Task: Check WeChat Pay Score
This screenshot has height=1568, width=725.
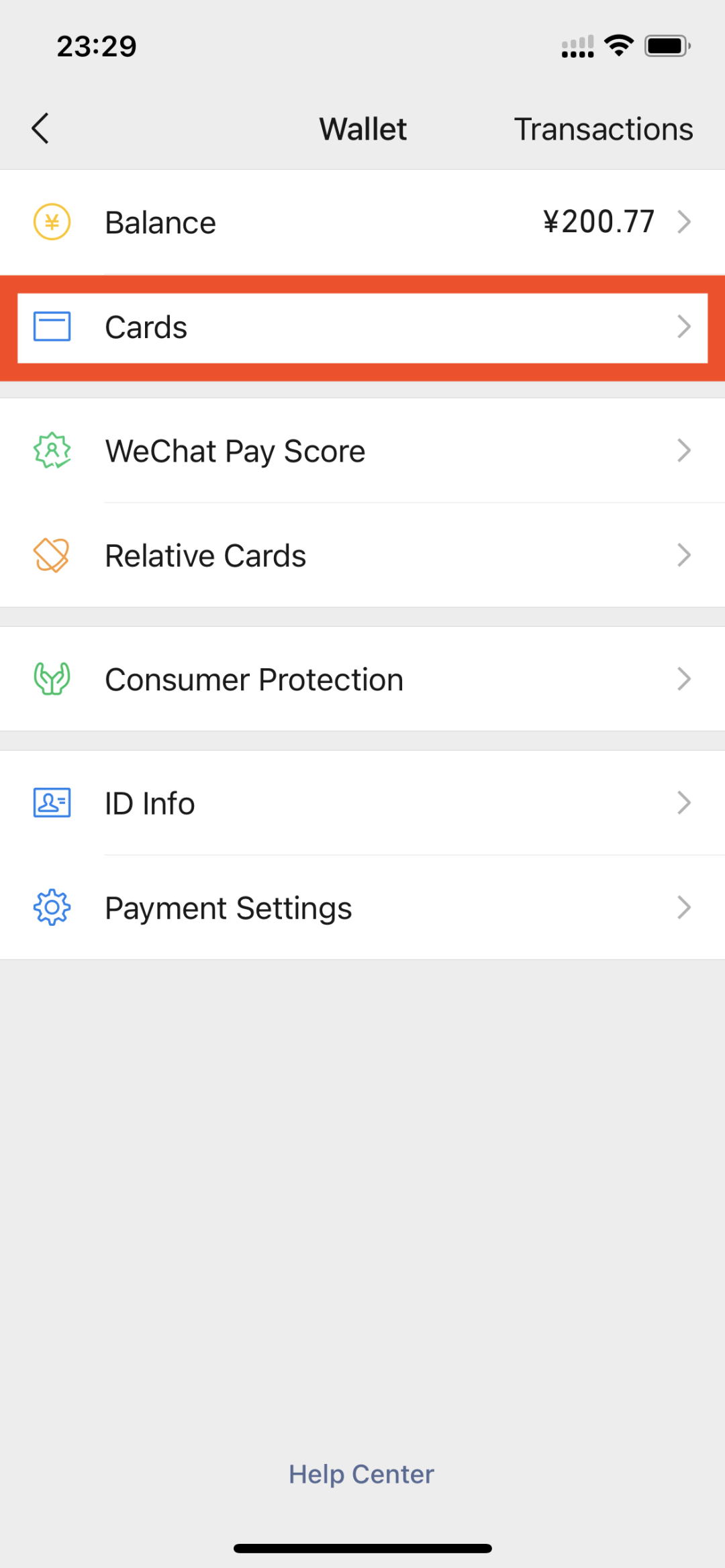Action: pos(362,451)
